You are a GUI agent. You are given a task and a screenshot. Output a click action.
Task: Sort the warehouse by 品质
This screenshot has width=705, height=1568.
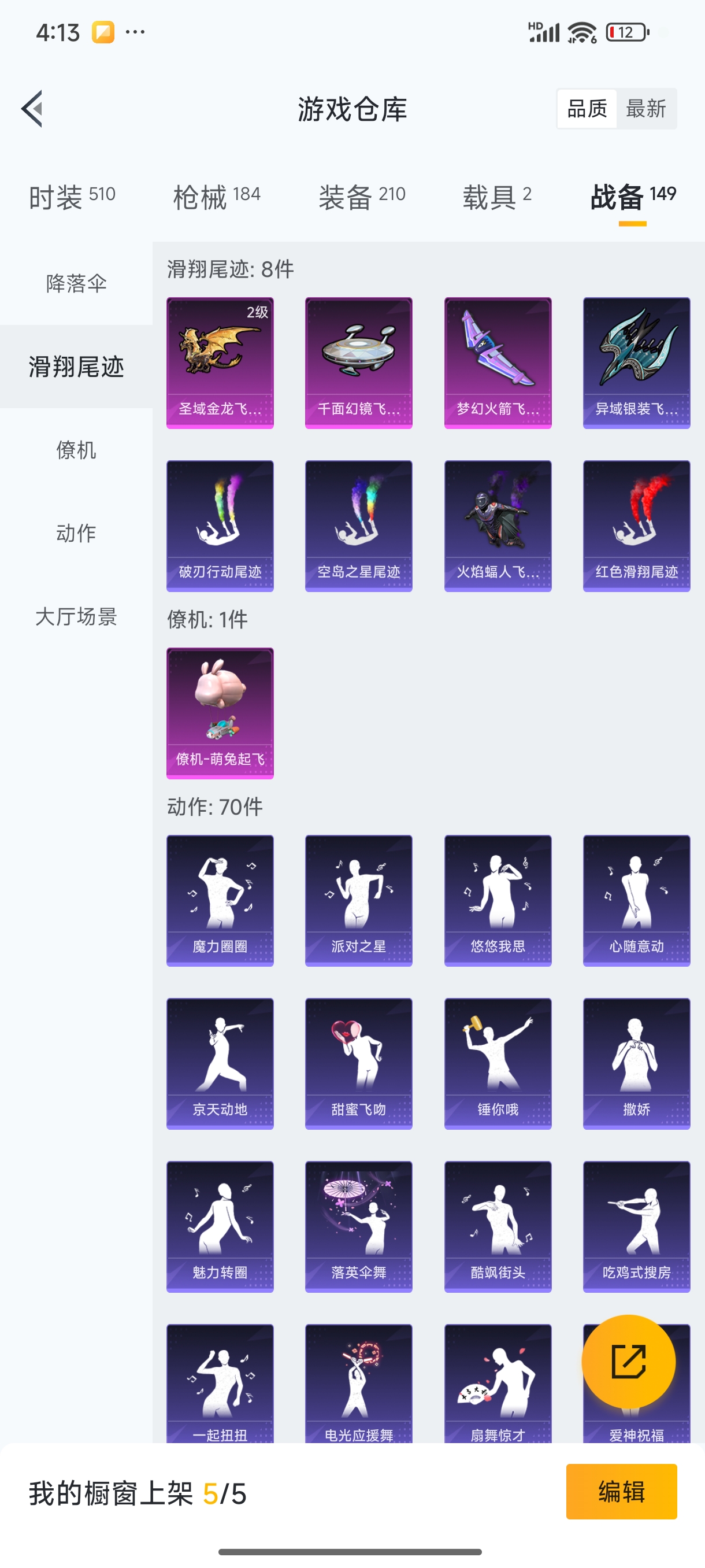[x=587, y=109]
